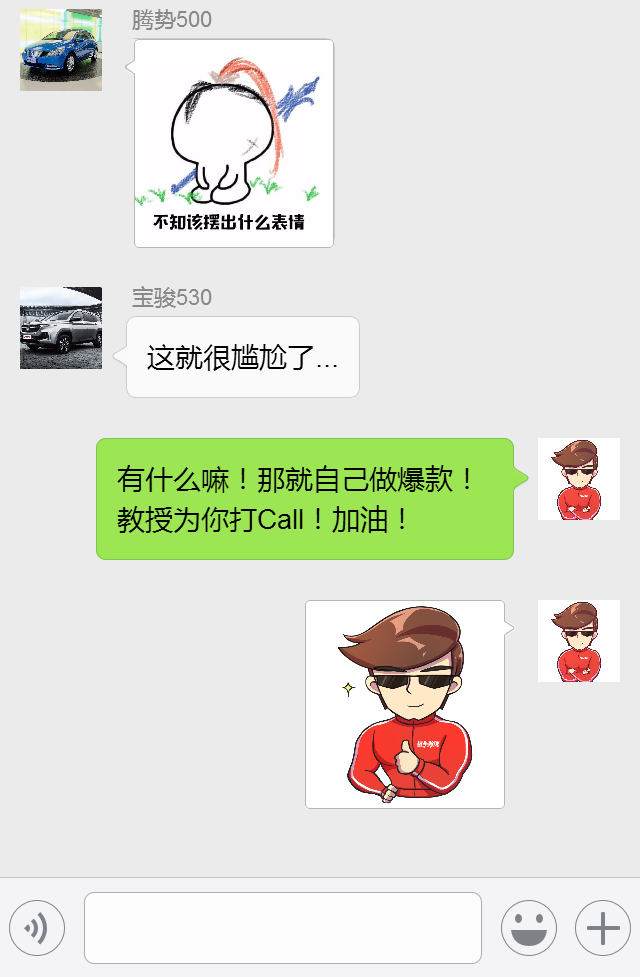Focus the message text field

click(x=282, y=928)
